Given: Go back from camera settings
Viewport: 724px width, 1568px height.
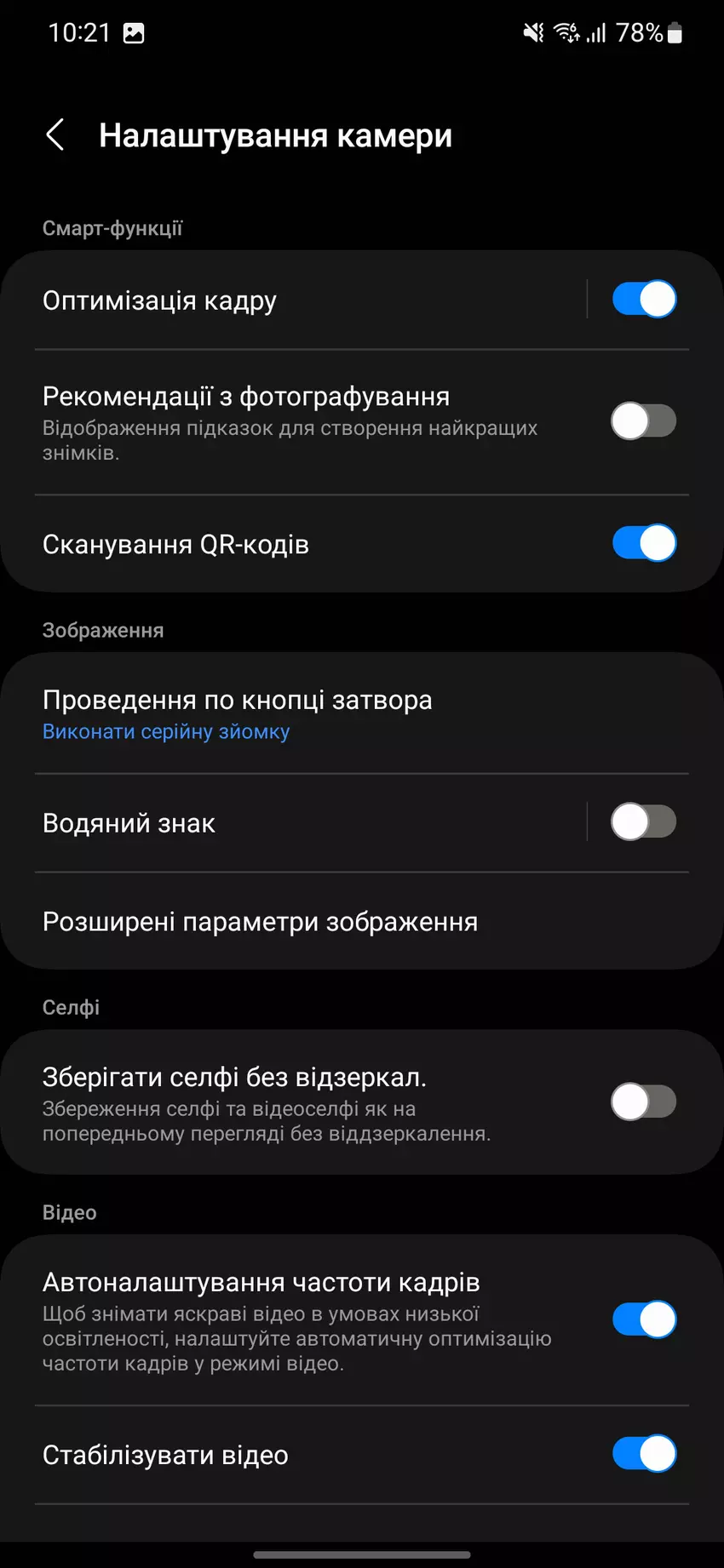Looking at the screenshot, I should pos(55,134).
